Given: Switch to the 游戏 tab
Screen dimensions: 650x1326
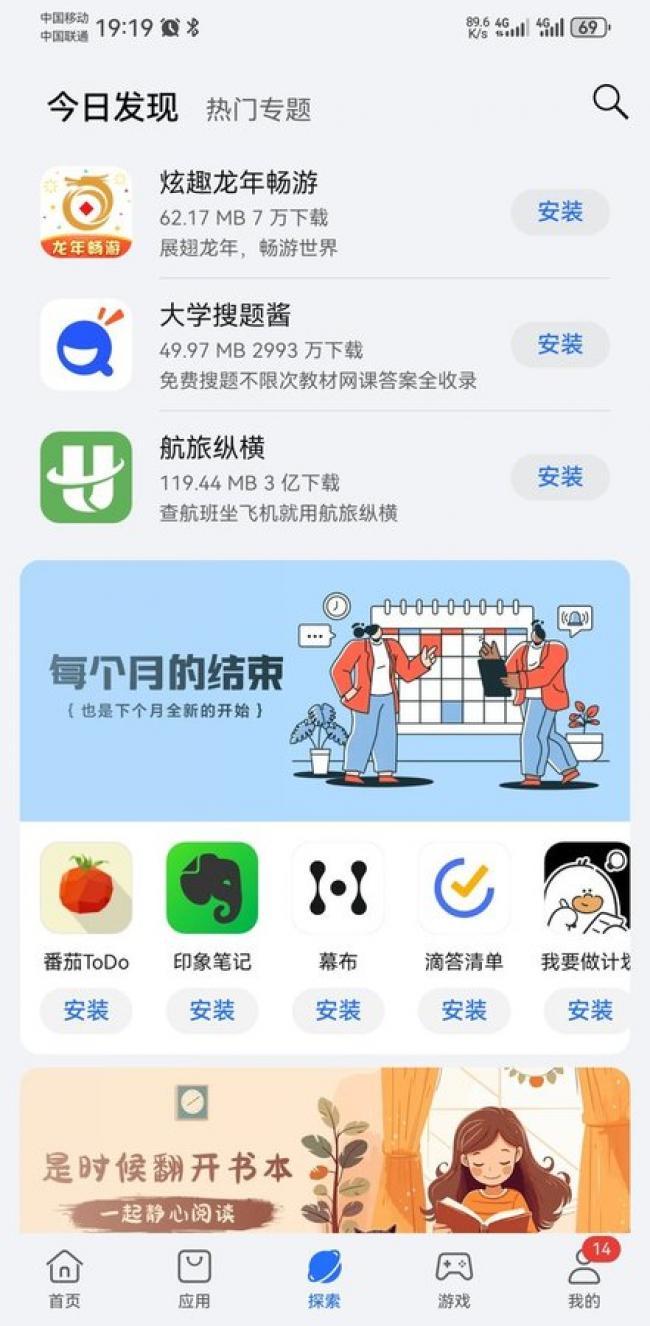Looking at the screenshot, I should (454, 1279).
